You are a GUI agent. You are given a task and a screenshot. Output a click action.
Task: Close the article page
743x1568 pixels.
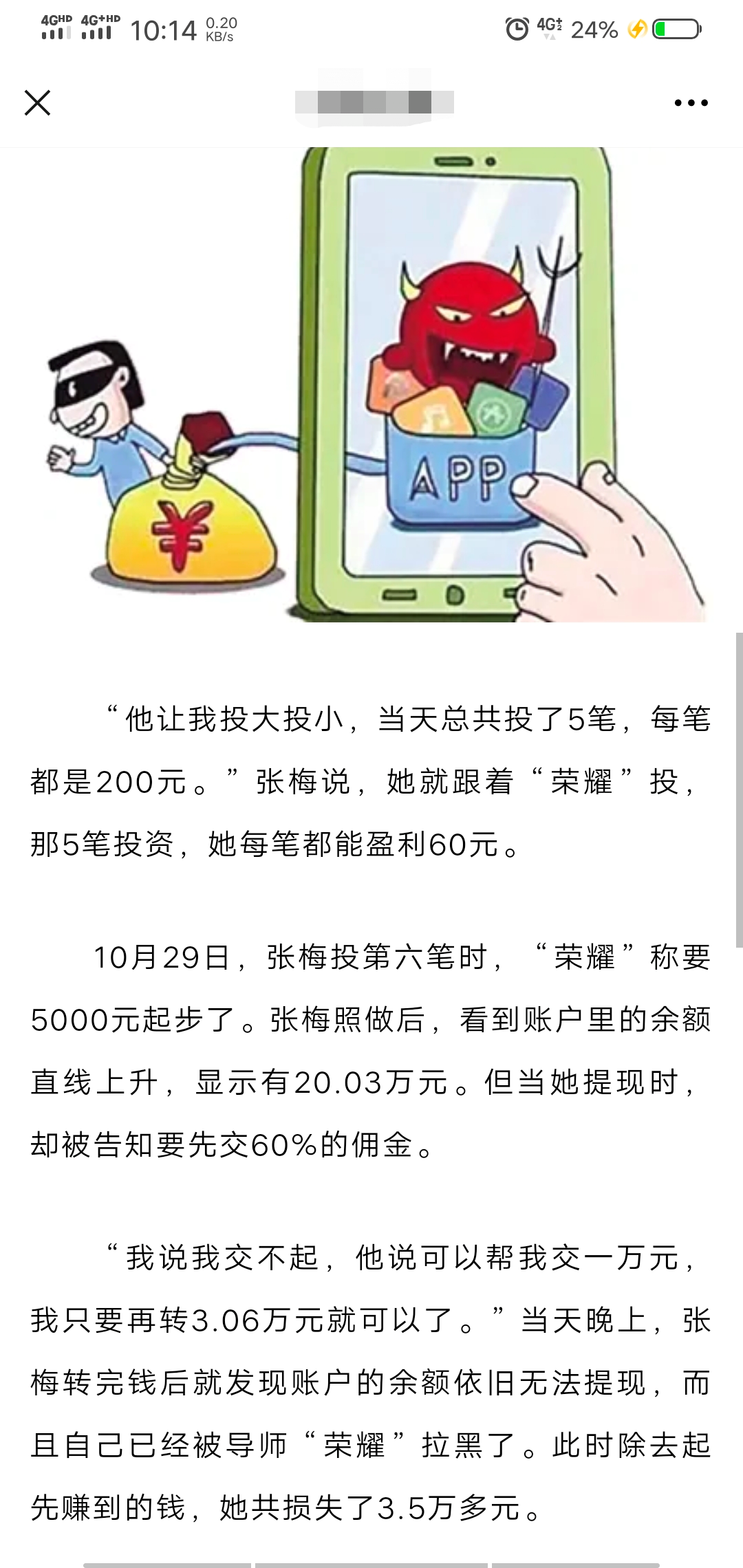coord(37,103)
